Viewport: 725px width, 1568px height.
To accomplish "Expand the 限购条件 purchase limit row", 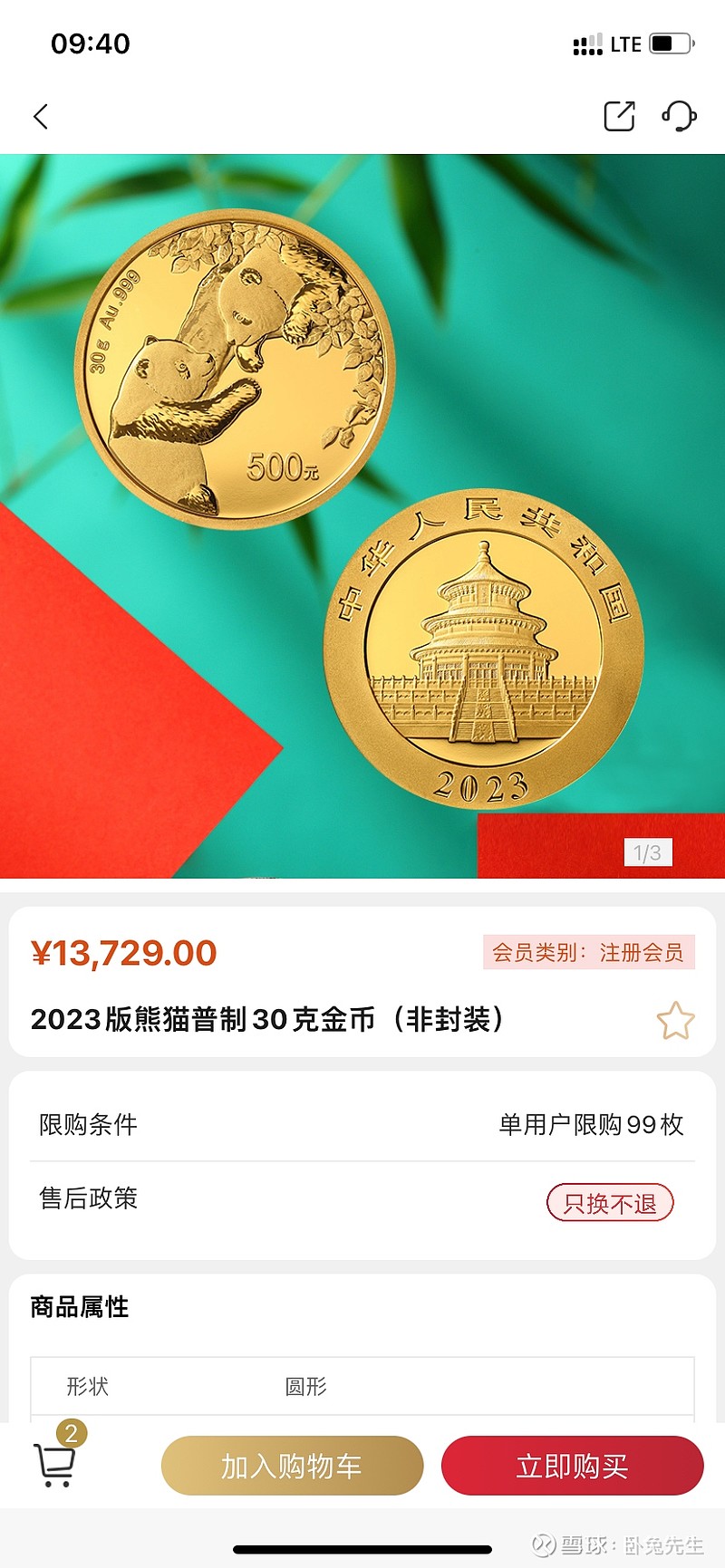I will tap(362, 1124).
